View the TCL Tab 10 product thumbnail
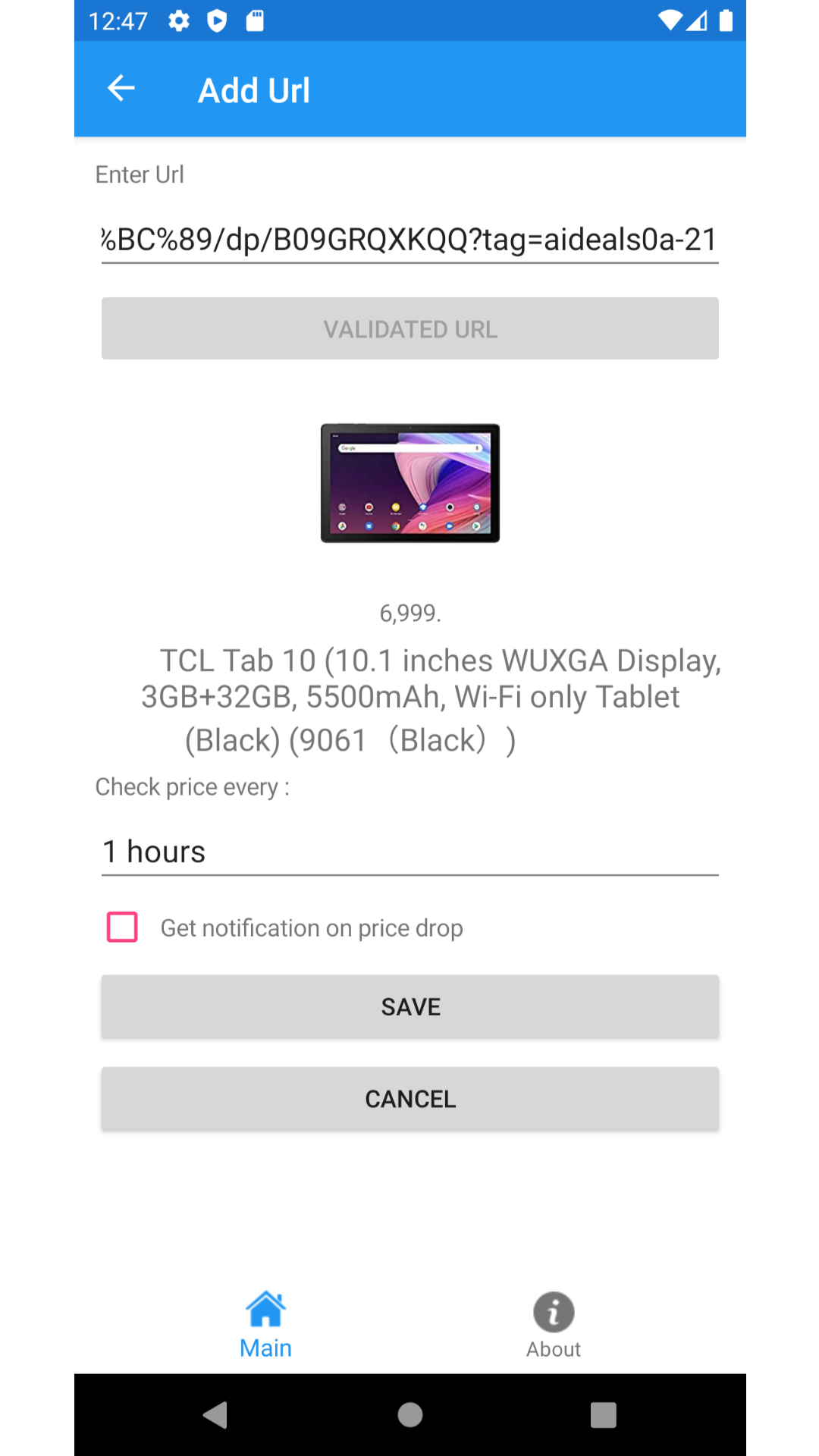The height and width of the screenshot is (1456, 819). pyautogui.click(x=409, y=483)
